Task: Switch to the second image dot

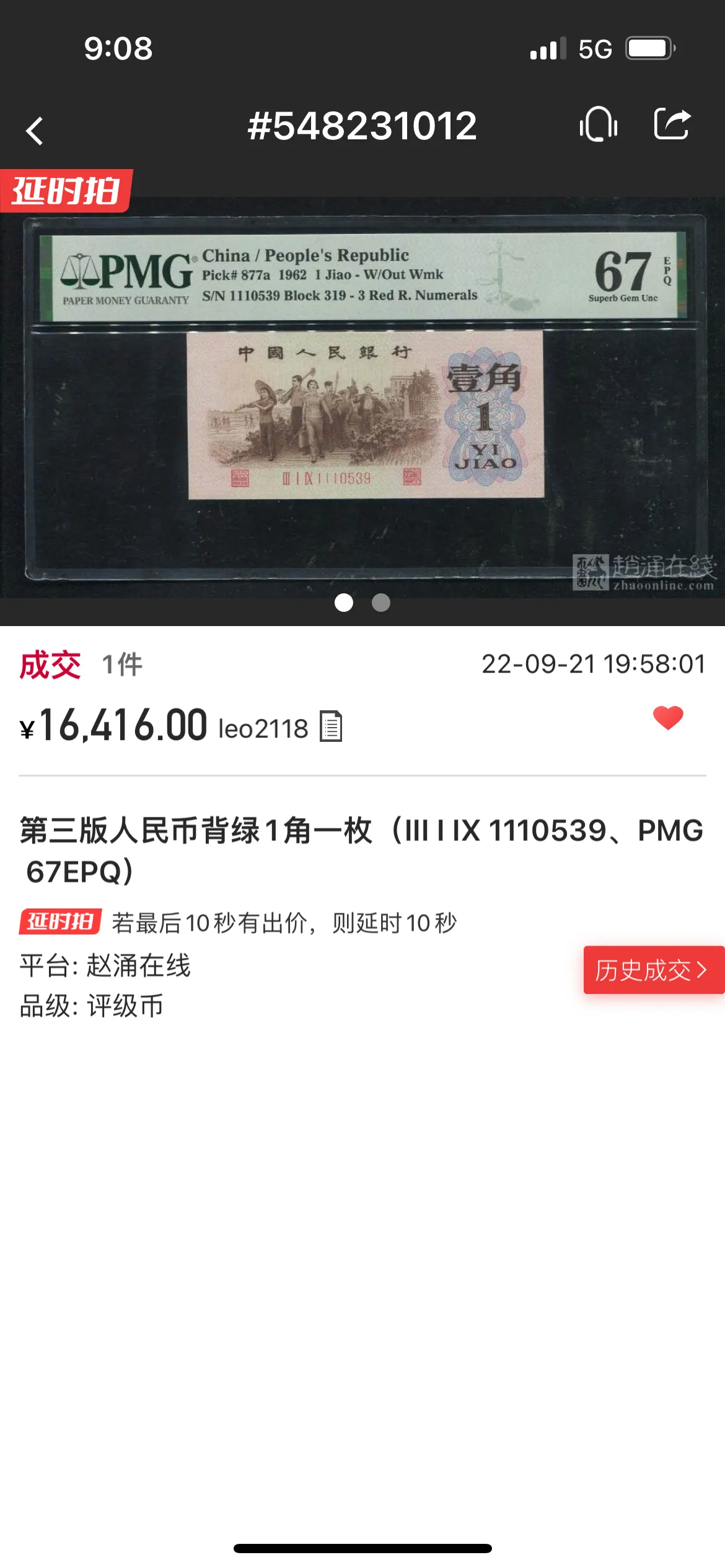Action: pos(381,603)
